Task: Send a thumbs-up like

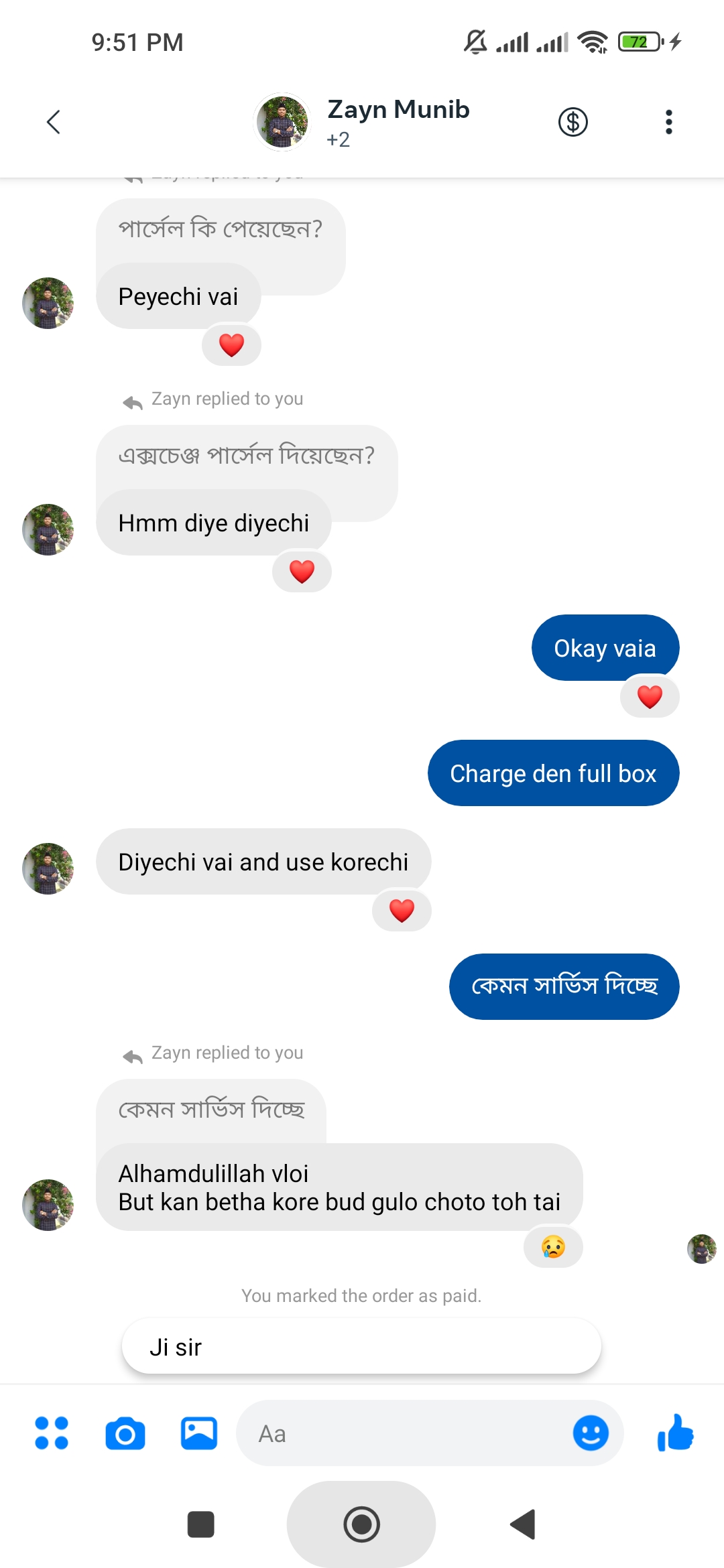Action: coord(675,1433)
